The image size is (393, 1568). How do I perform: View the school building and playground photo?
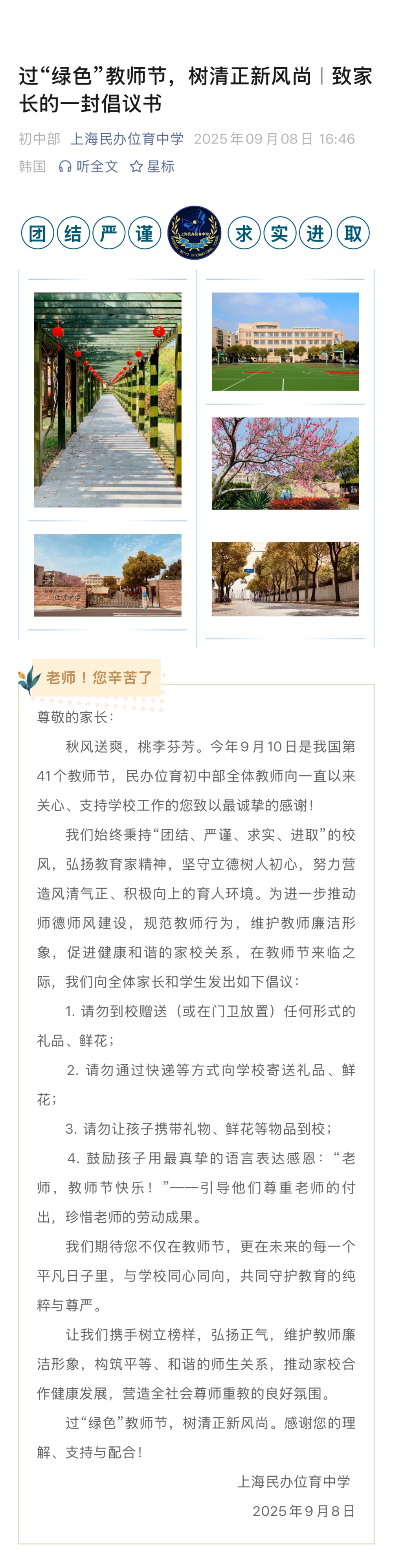pos(285,341)
